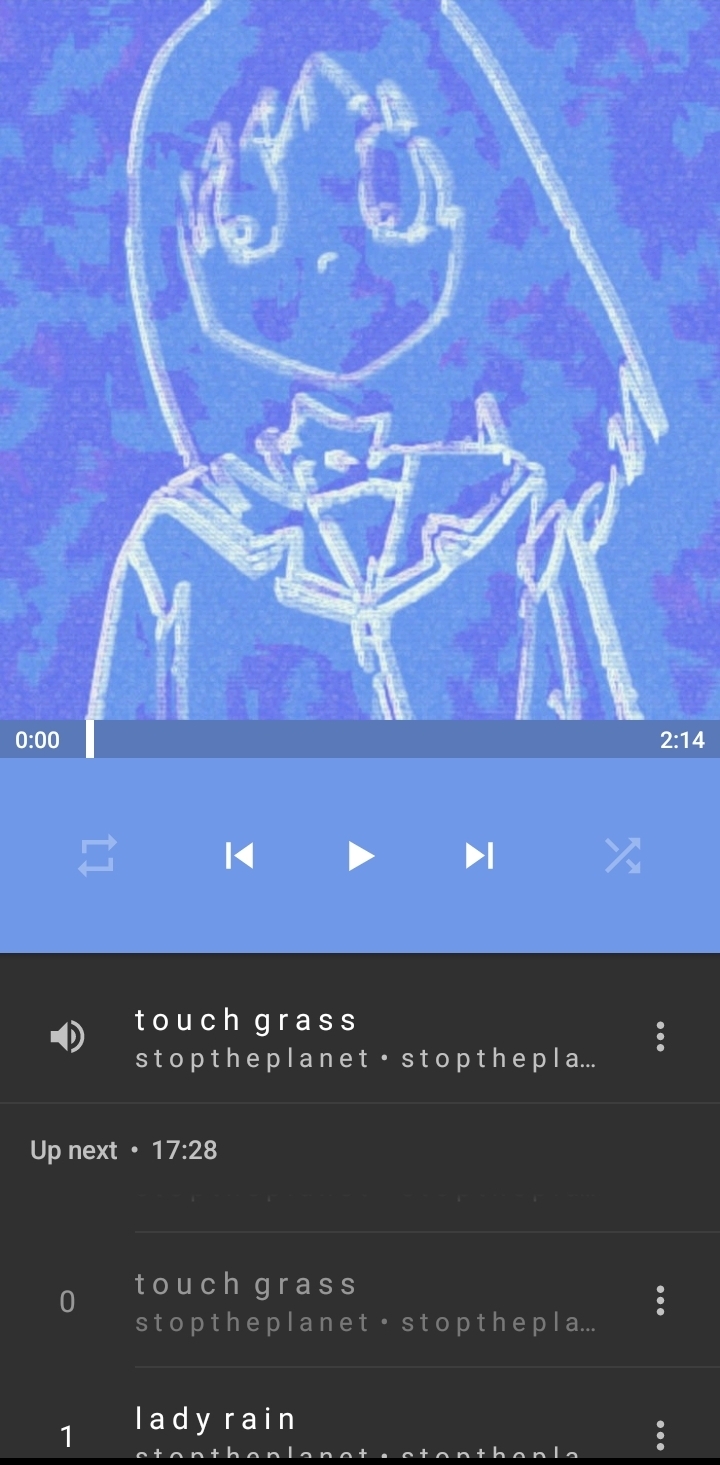This screenshot has height=1465, width=720.
Task: Skip to next track
Action: tap(479, 856)
